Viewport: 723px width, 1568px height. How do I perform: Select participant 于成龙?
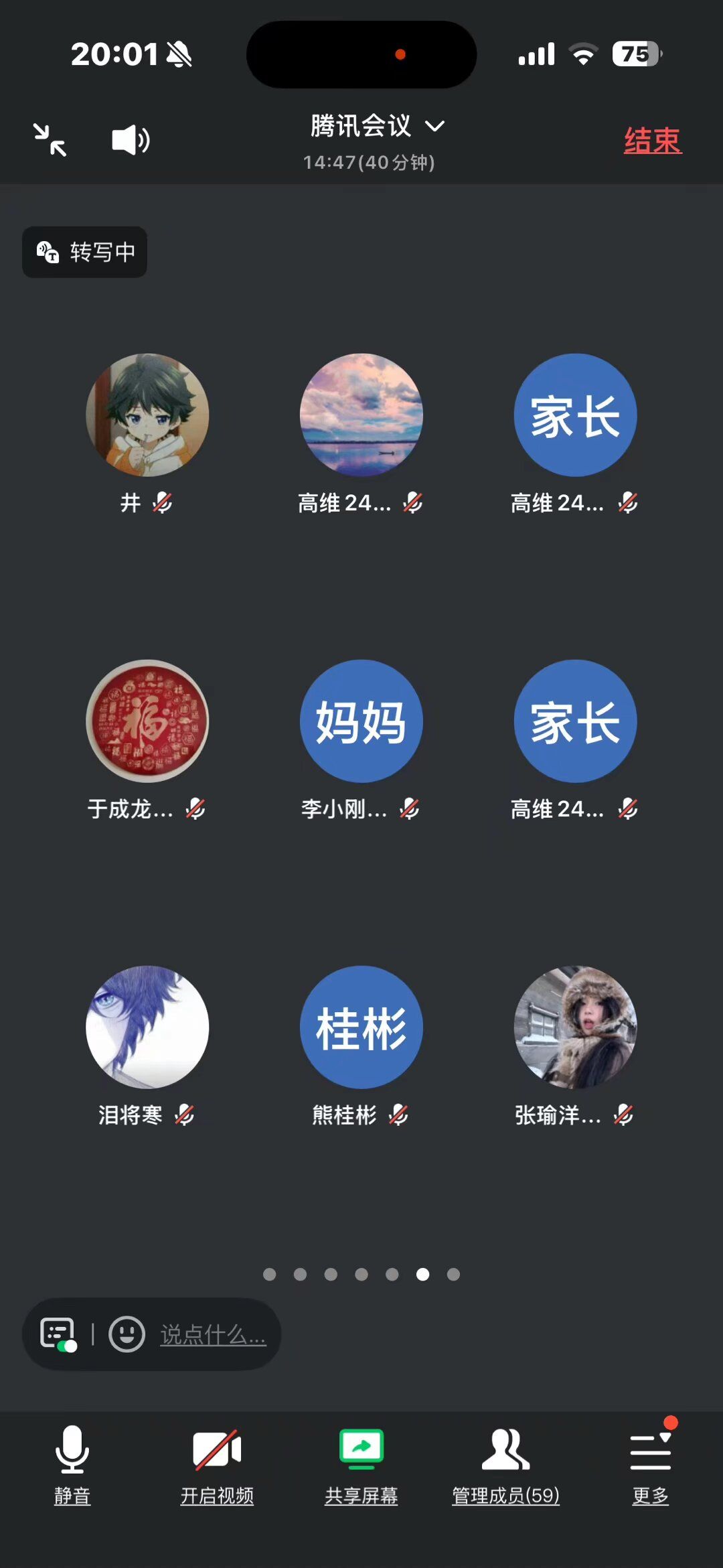pos(147,721)
